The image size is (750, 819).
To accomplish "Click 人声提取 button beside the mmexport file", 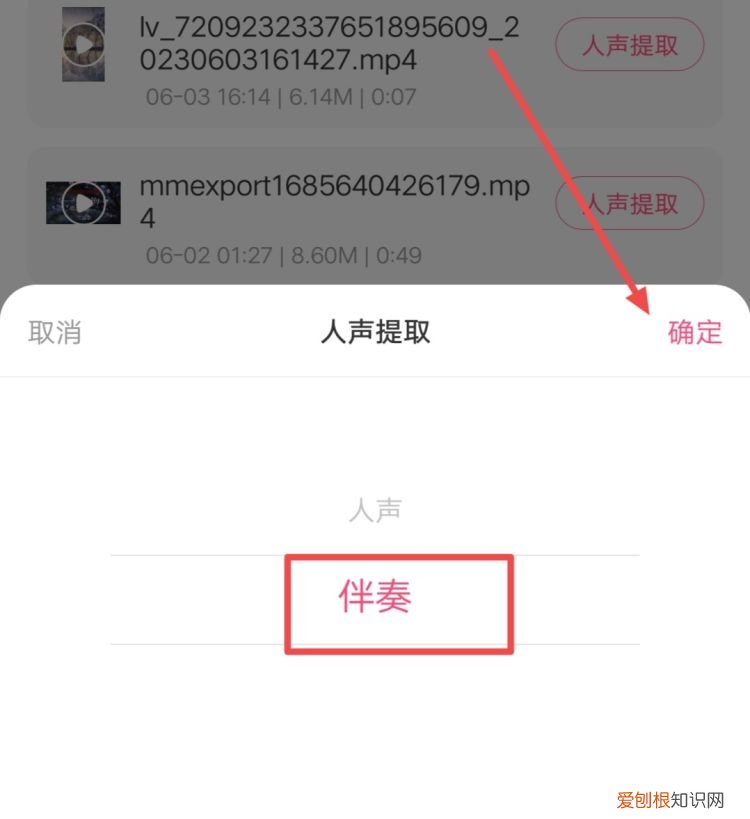I will [x=628, y=203].
